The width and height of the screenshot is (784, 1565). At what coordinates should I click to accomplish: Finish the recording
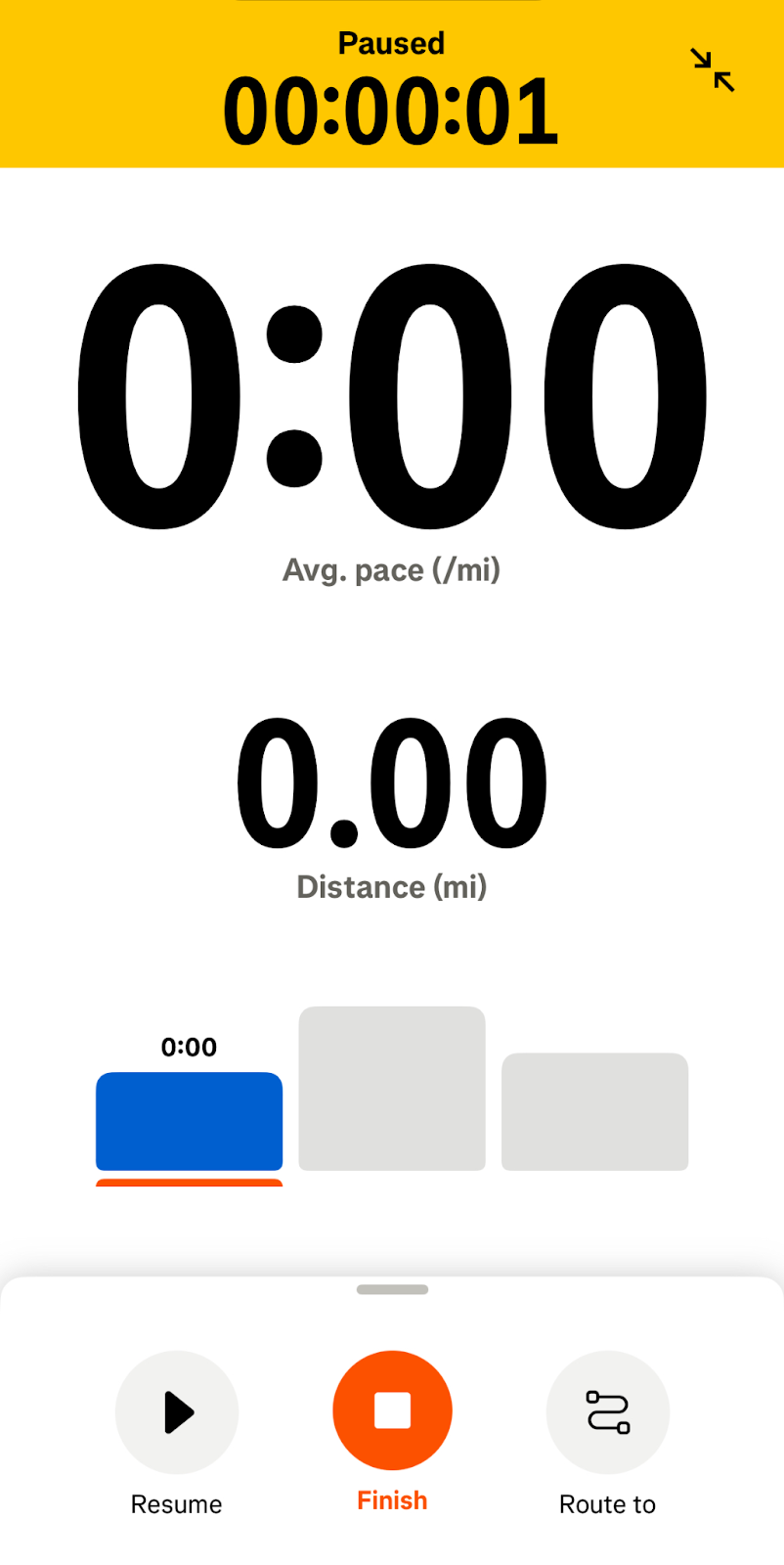(x=392, y=1410)
